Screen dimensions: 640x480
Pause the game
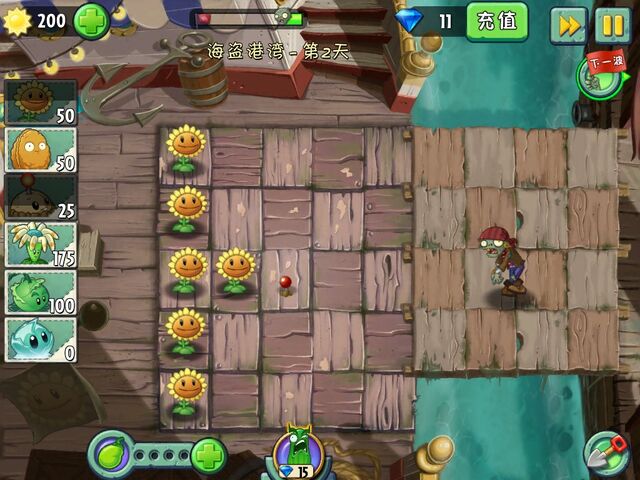click(x=611, y=24)
